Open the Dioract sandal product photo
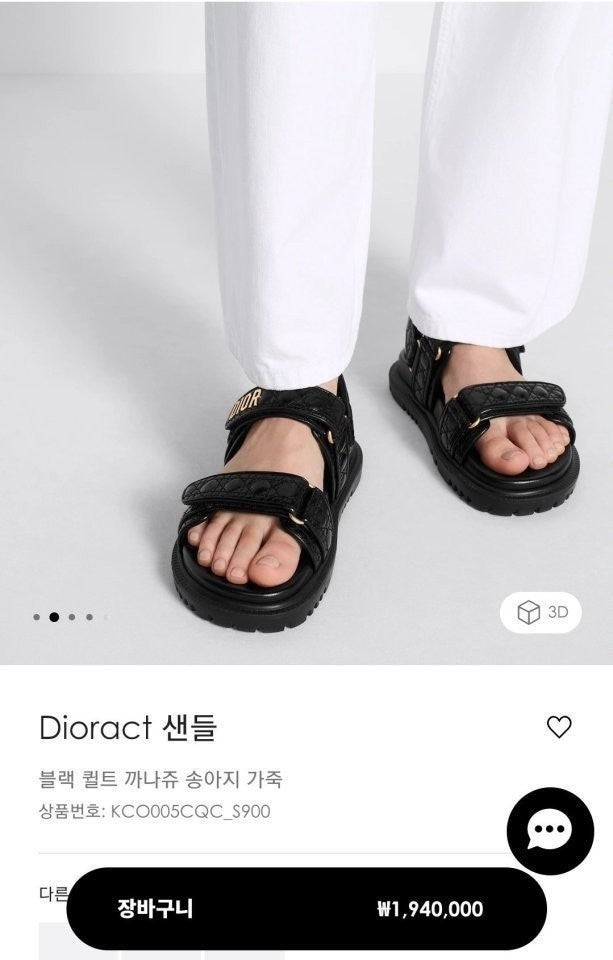Screen dimensions: 613x960 [306, 330]
